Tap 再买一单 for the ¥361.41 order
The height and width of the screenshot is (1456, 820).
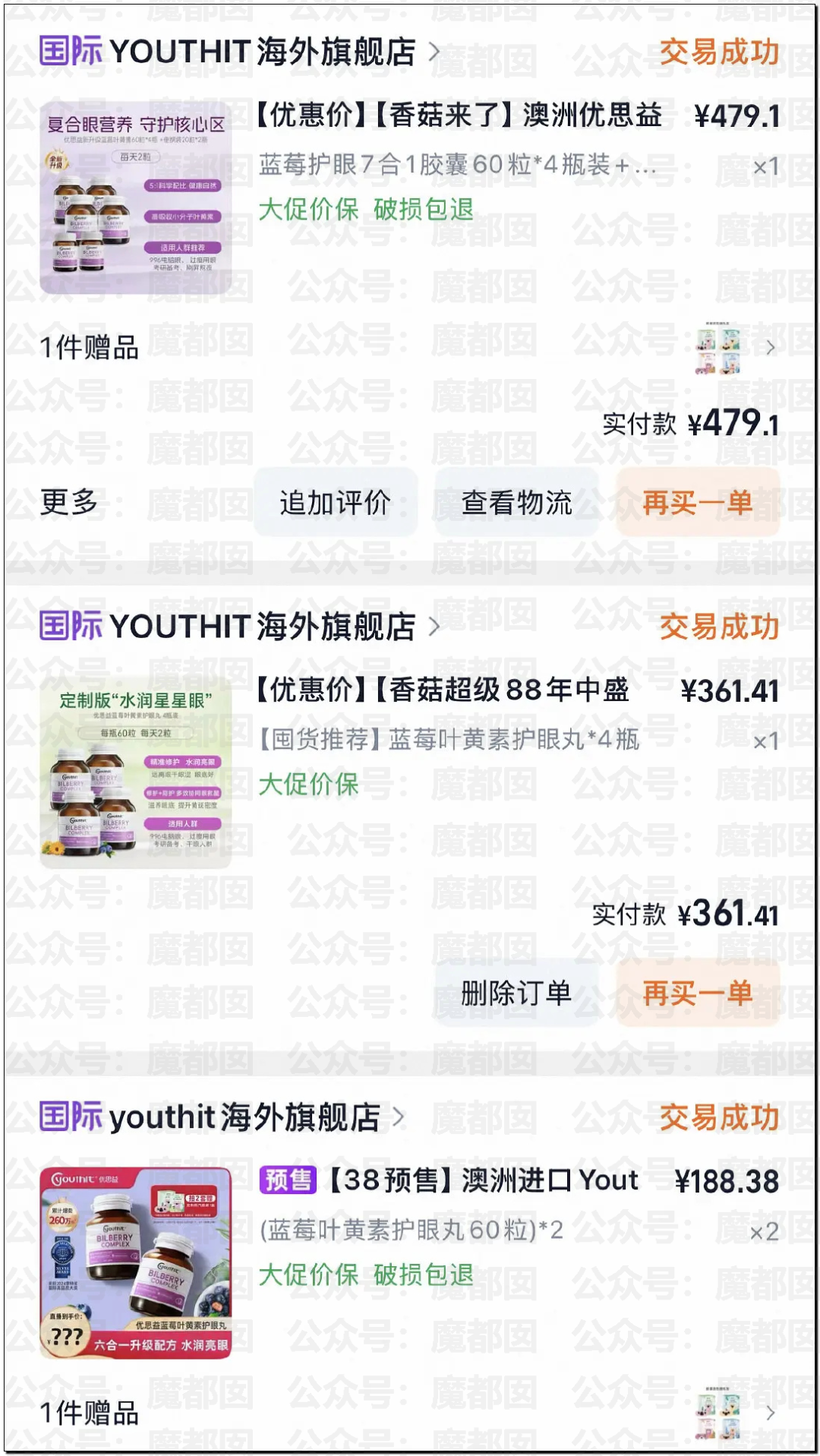tap(697, 993)
